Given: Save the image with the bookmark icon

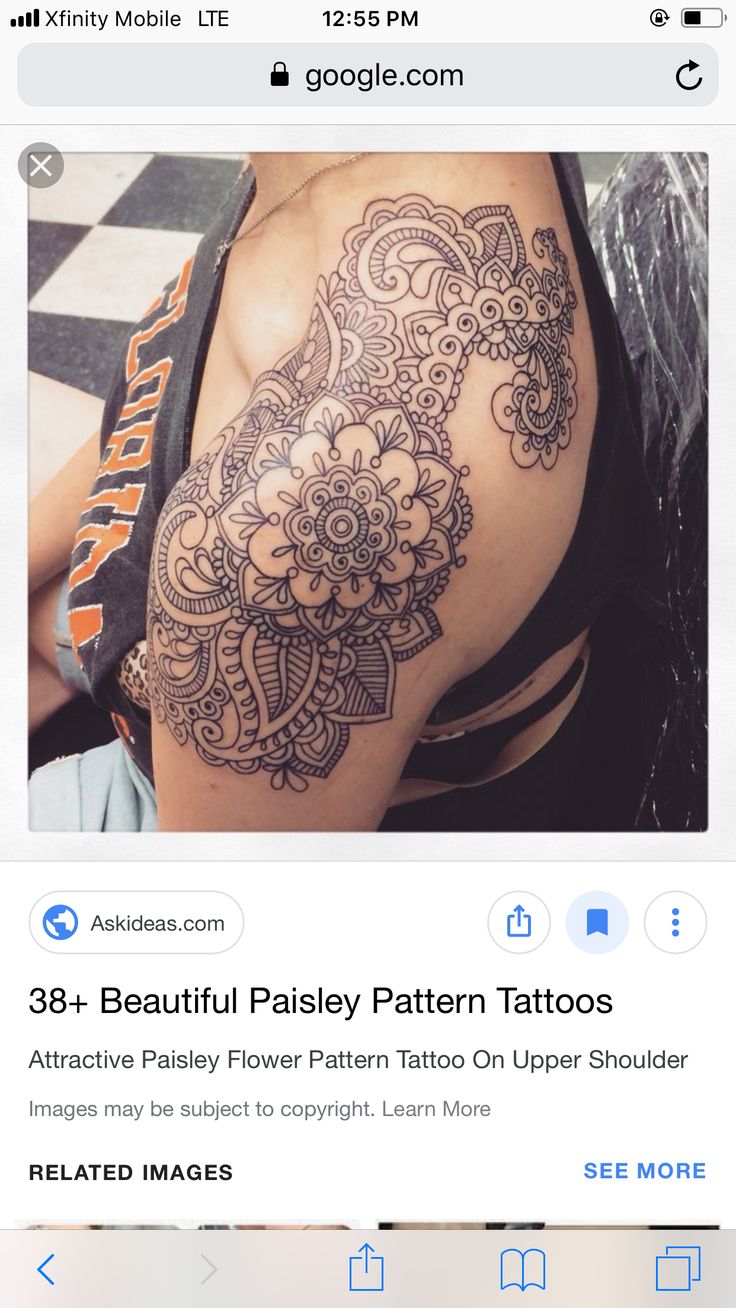Looking at the screenshot, I should click(x=597, y=922).
